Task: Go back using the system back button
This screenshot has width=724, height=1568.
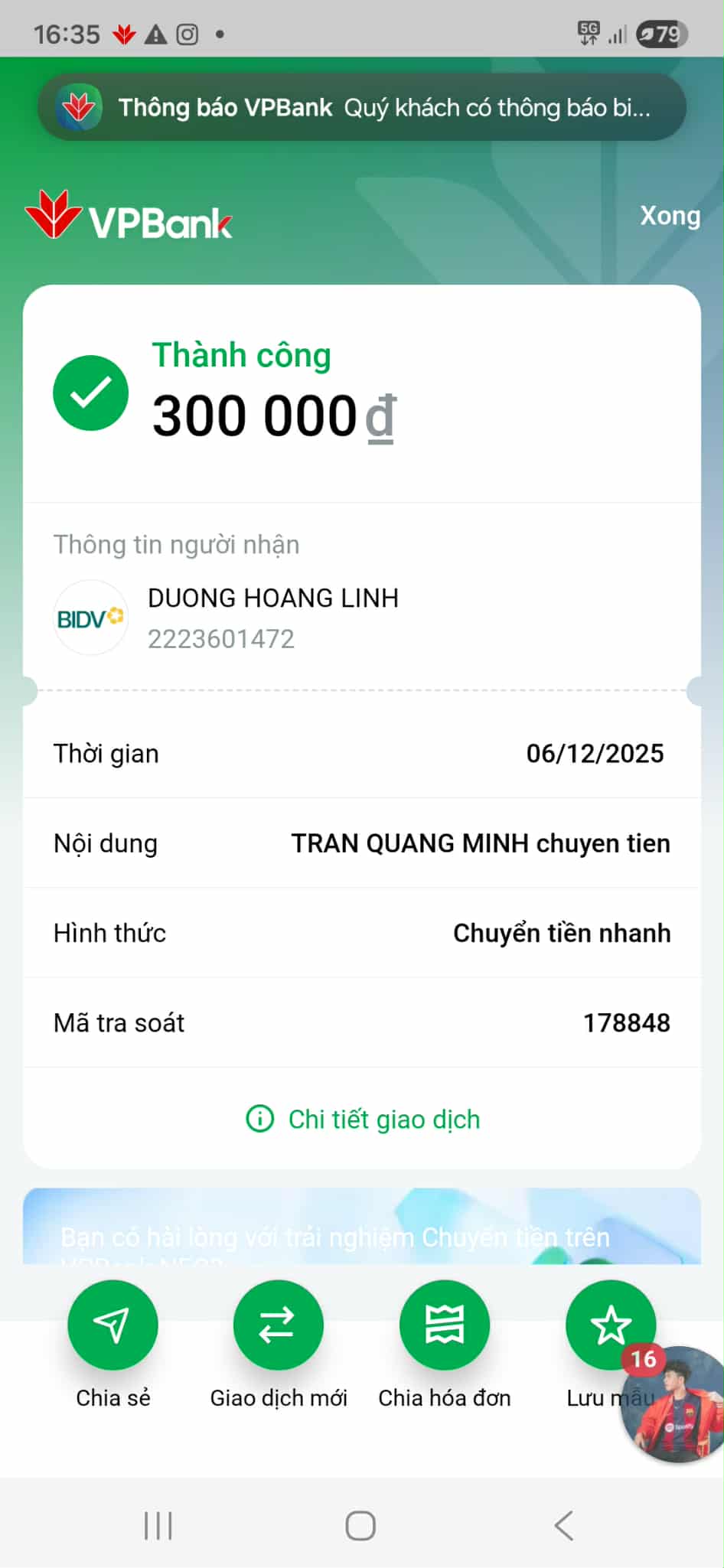Action: pyautogui.click(x=563, y=1525)
